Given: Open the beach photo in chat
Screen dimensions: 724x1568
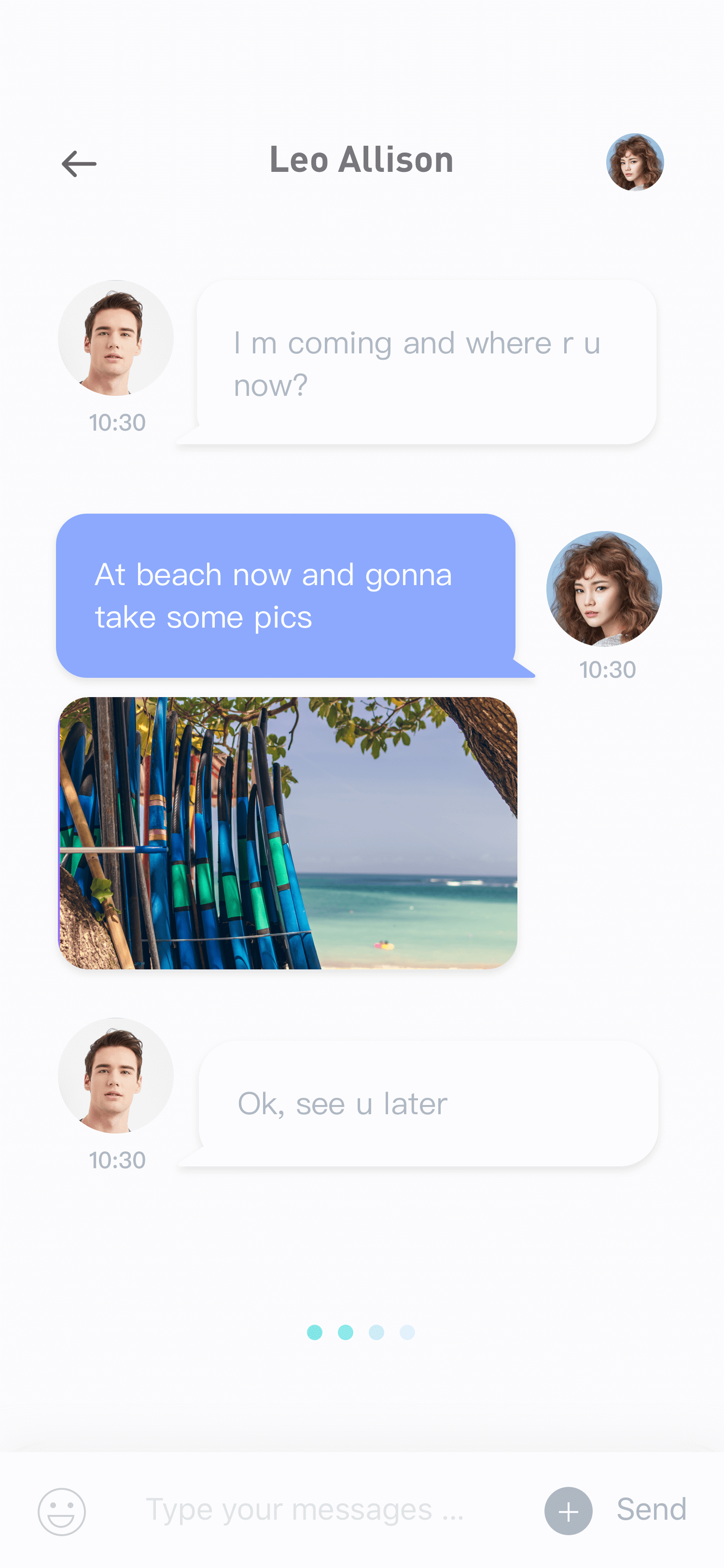Looking at the screenshot, I should 288,833.
